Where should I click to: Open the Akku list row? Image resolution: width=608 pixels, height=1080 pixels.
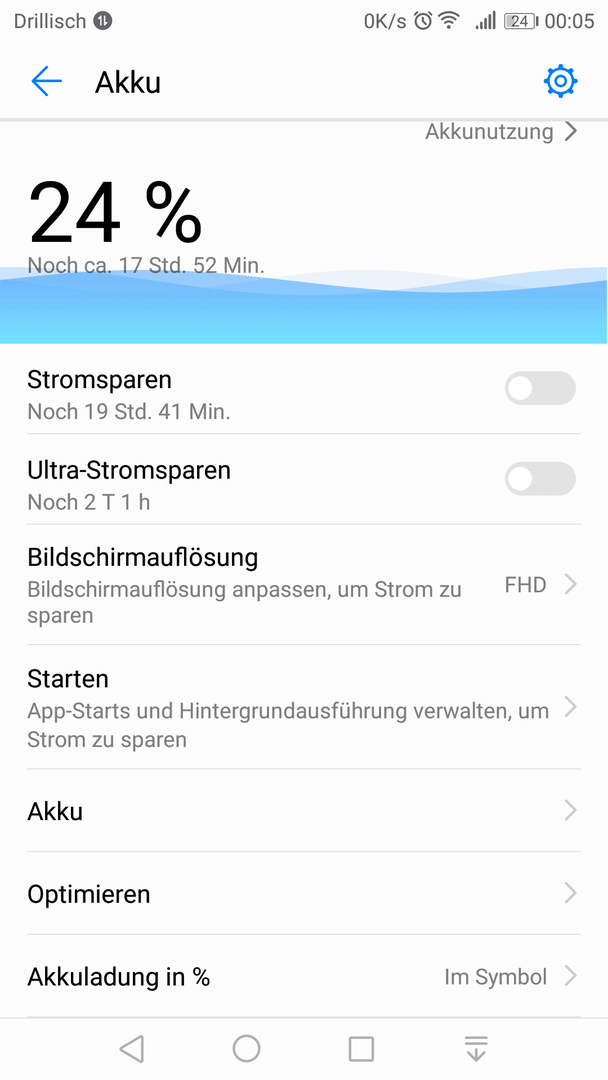[x=304, y=811]
